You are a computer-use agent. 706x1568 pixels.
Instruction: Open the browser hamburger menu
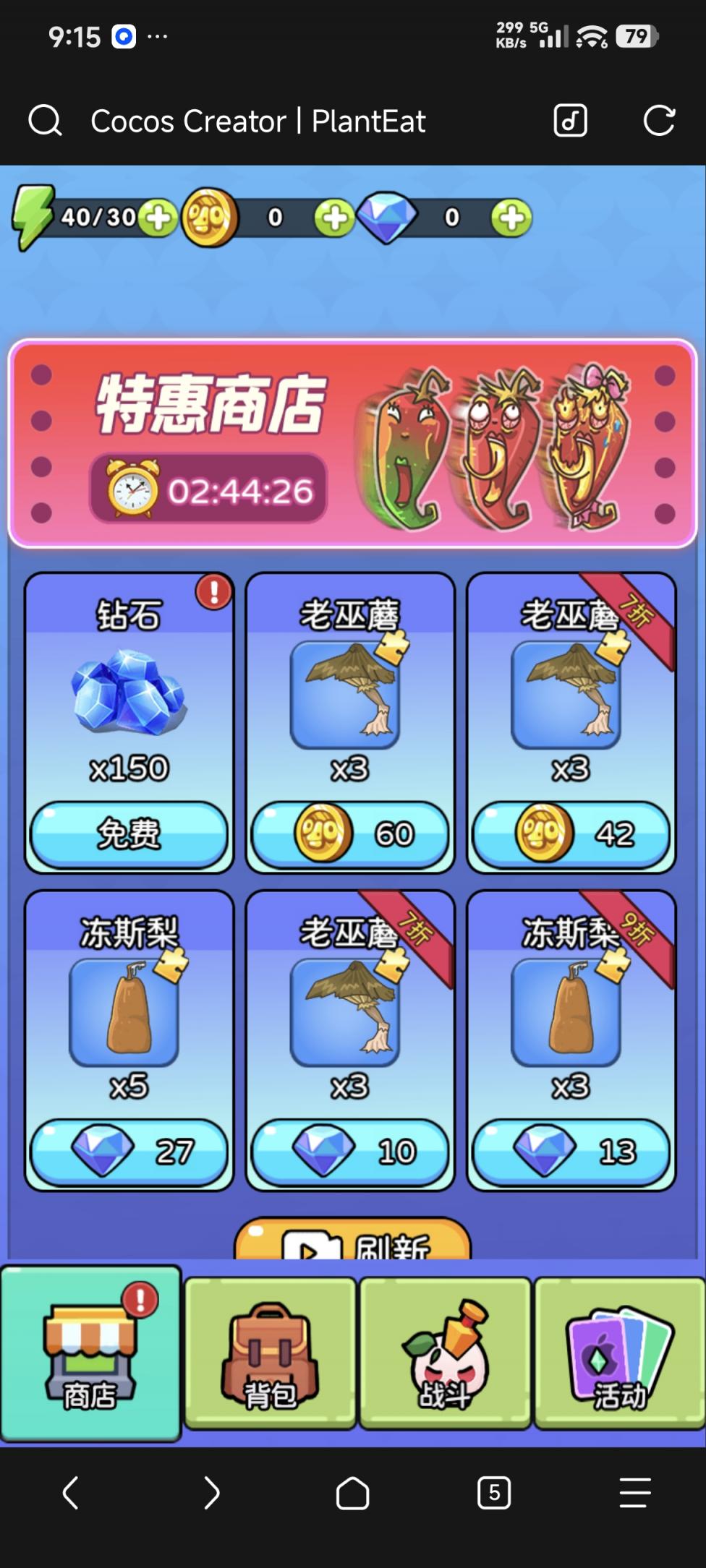[634, 1493]
